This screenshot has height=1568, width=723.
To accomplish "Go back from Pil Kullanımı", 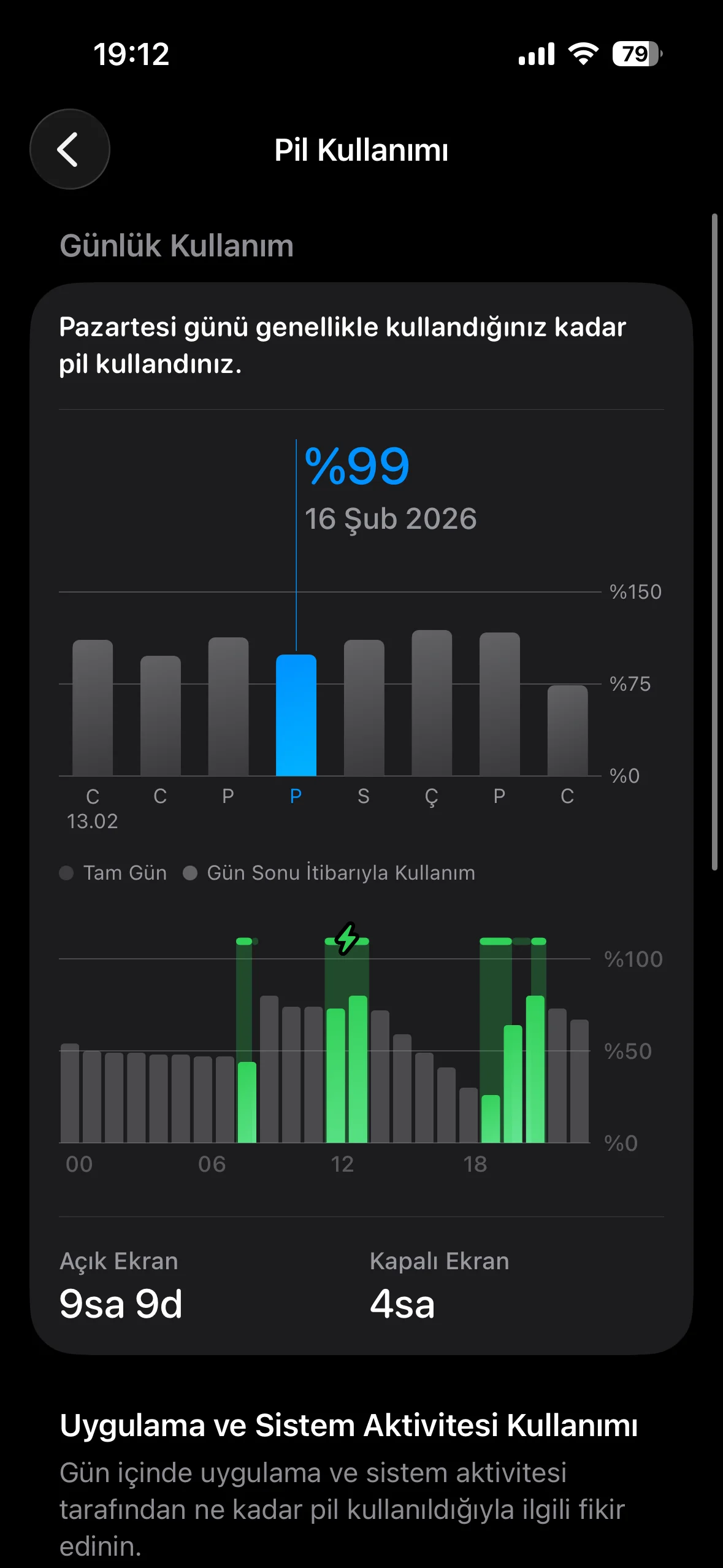I will (69, 149).
